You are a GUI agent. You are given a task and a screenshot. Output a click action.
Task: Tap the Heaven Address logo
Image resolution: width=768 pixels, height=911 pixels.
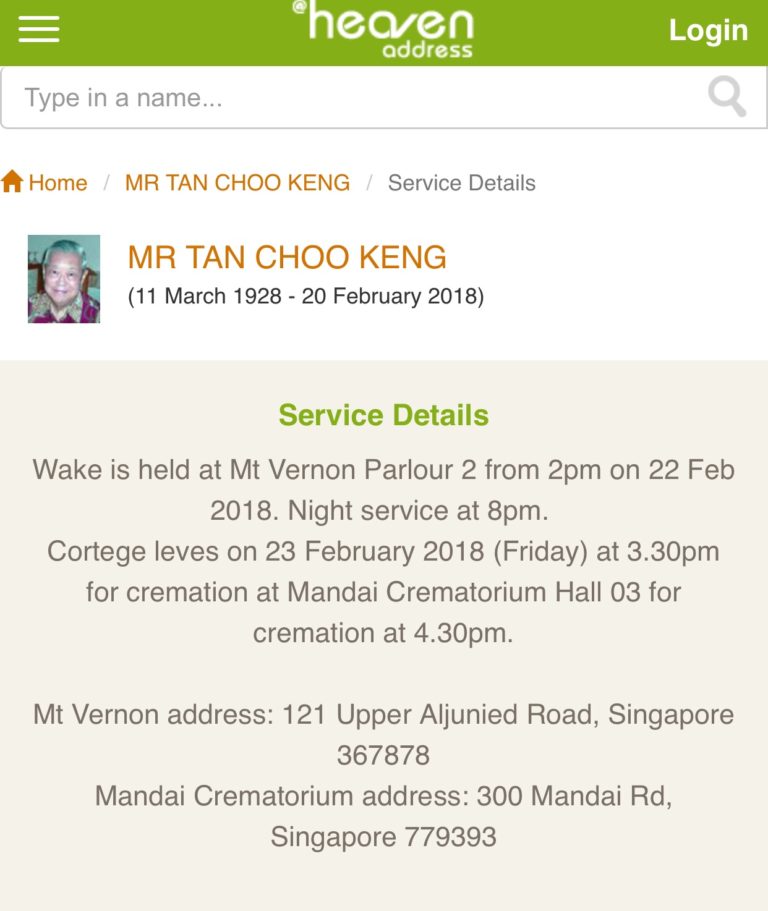(x=383, y=30)
